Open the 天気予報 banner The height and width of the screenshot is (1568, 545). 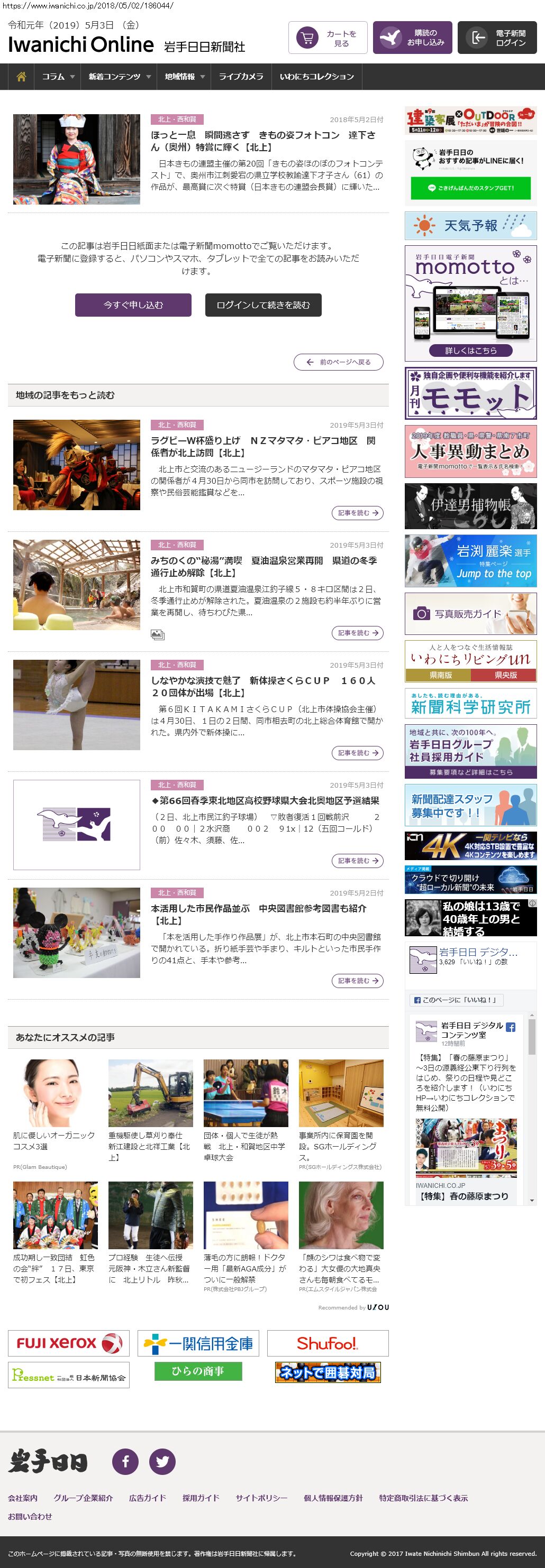[471, 226]
